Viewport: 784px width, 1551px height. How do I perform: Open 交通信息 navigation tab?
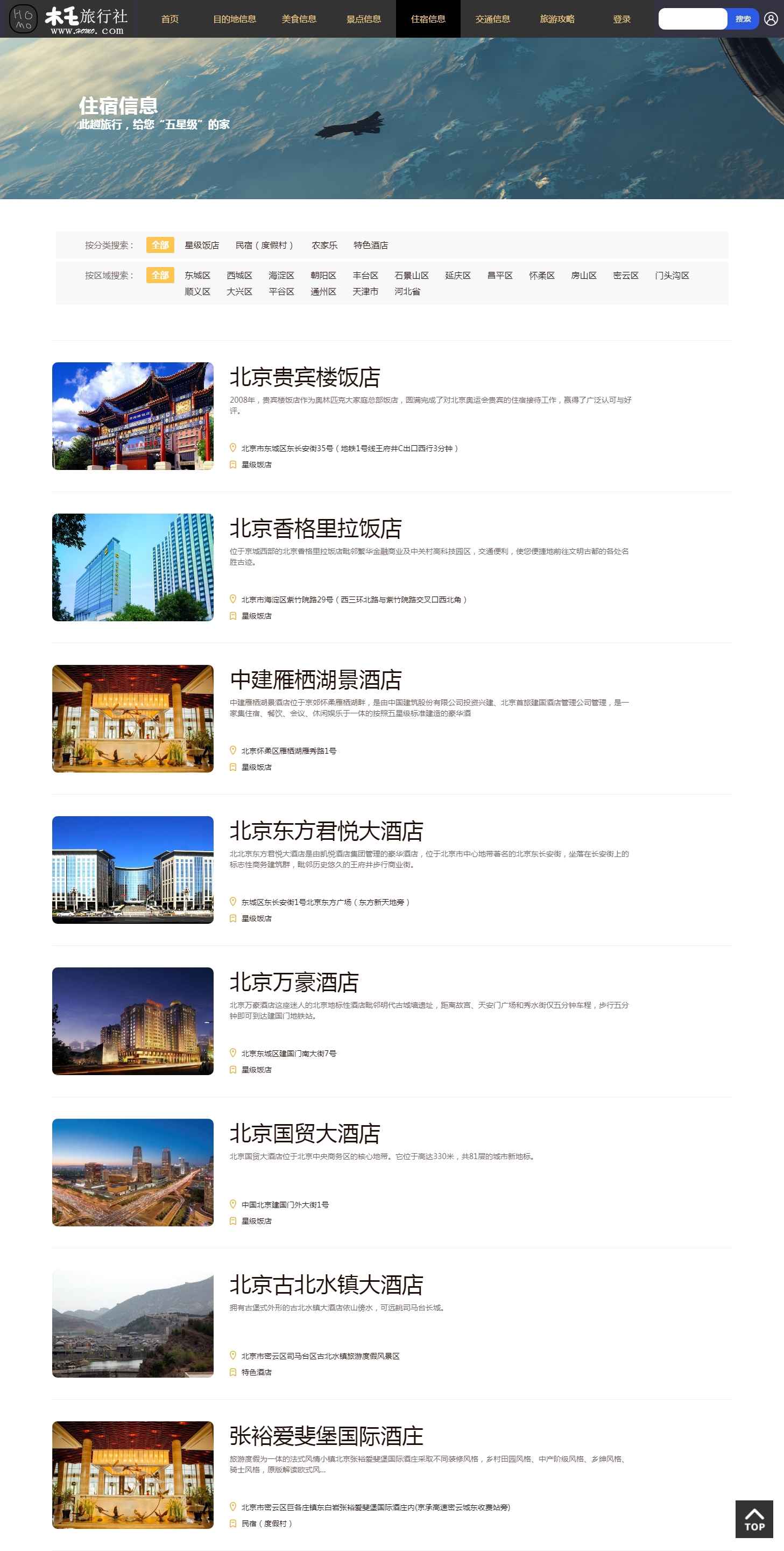click(493, 19)
